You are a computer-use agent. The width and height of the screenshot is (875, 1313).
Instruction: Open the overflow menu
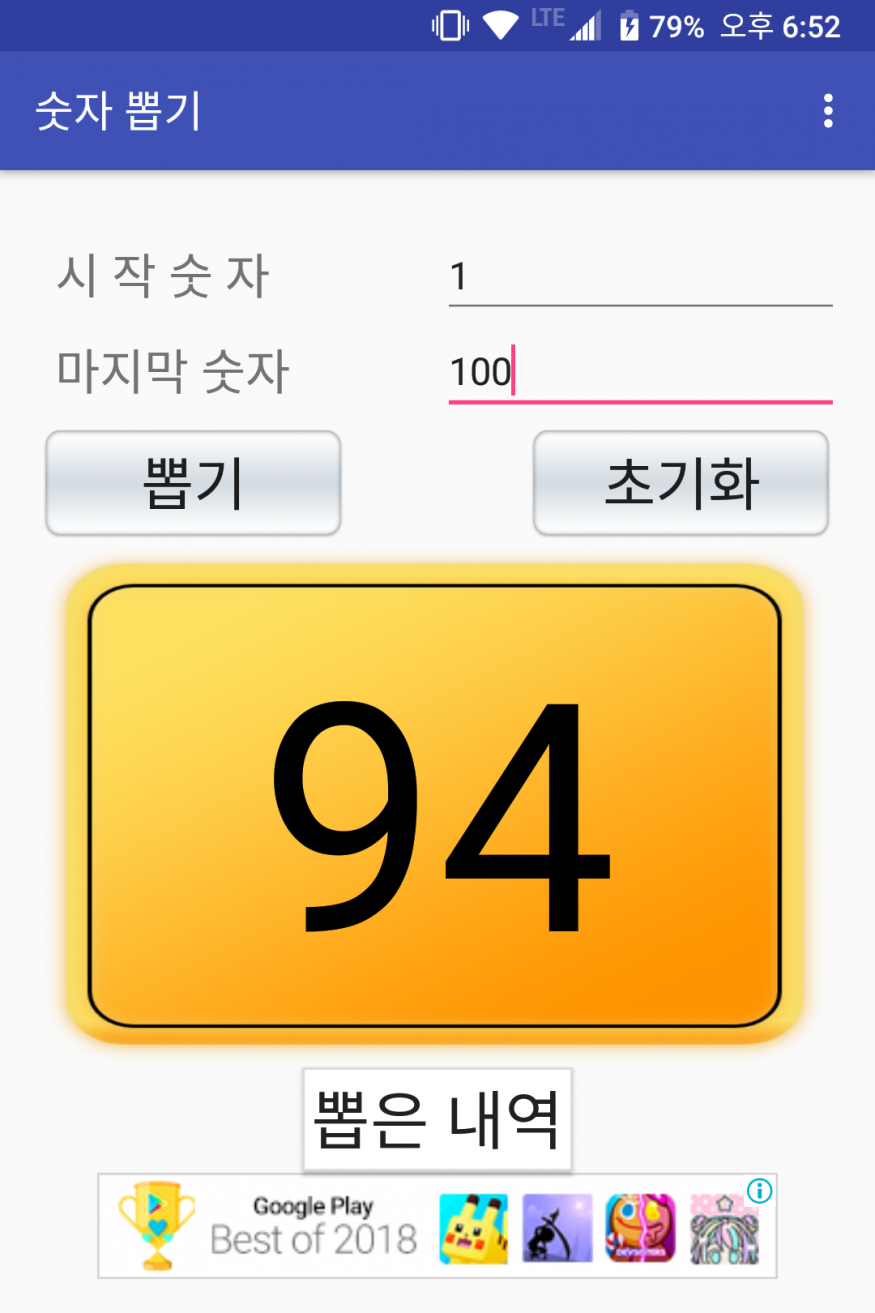pyautogui.click(x=827, y=111)
